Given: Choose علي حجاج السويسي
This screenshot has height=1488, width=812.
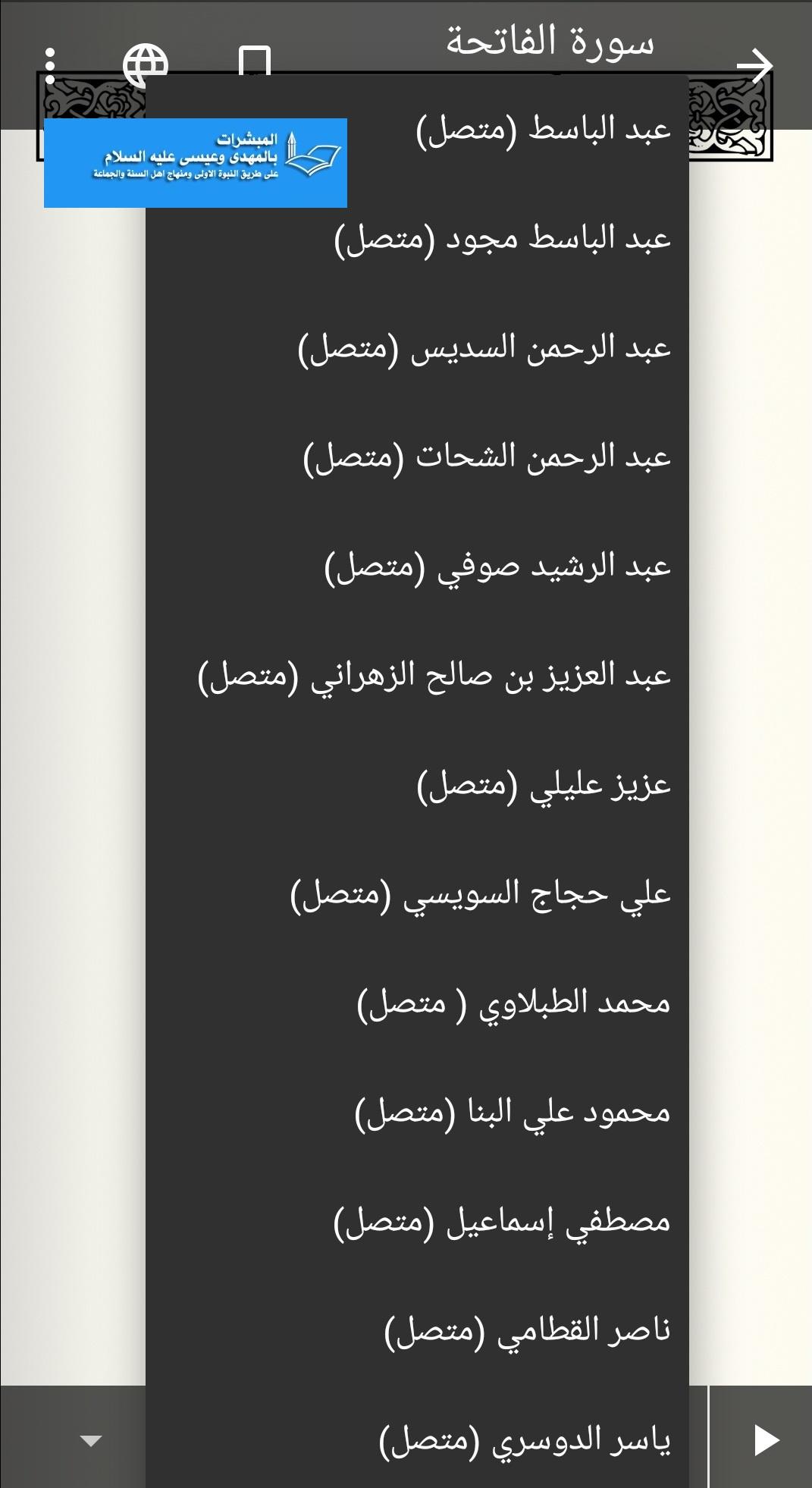Looking at the screenshot, I should click(480, 893).
